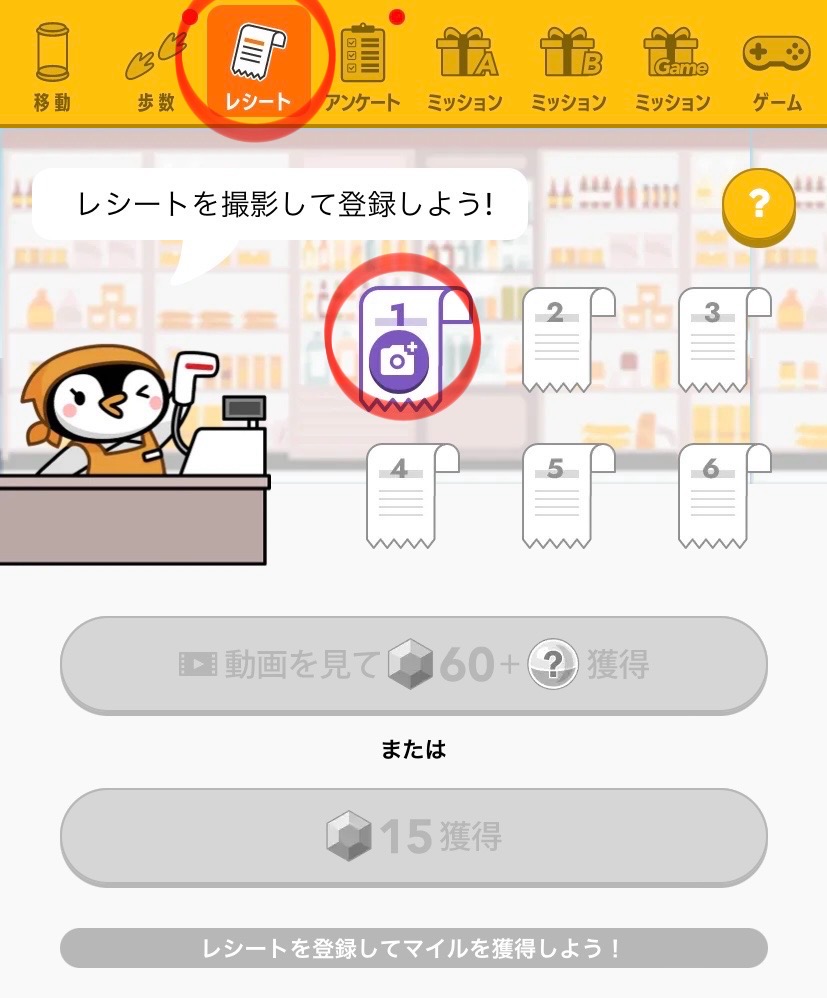Switch to the 移動 tab
The image size is (827, 998).
52,64
